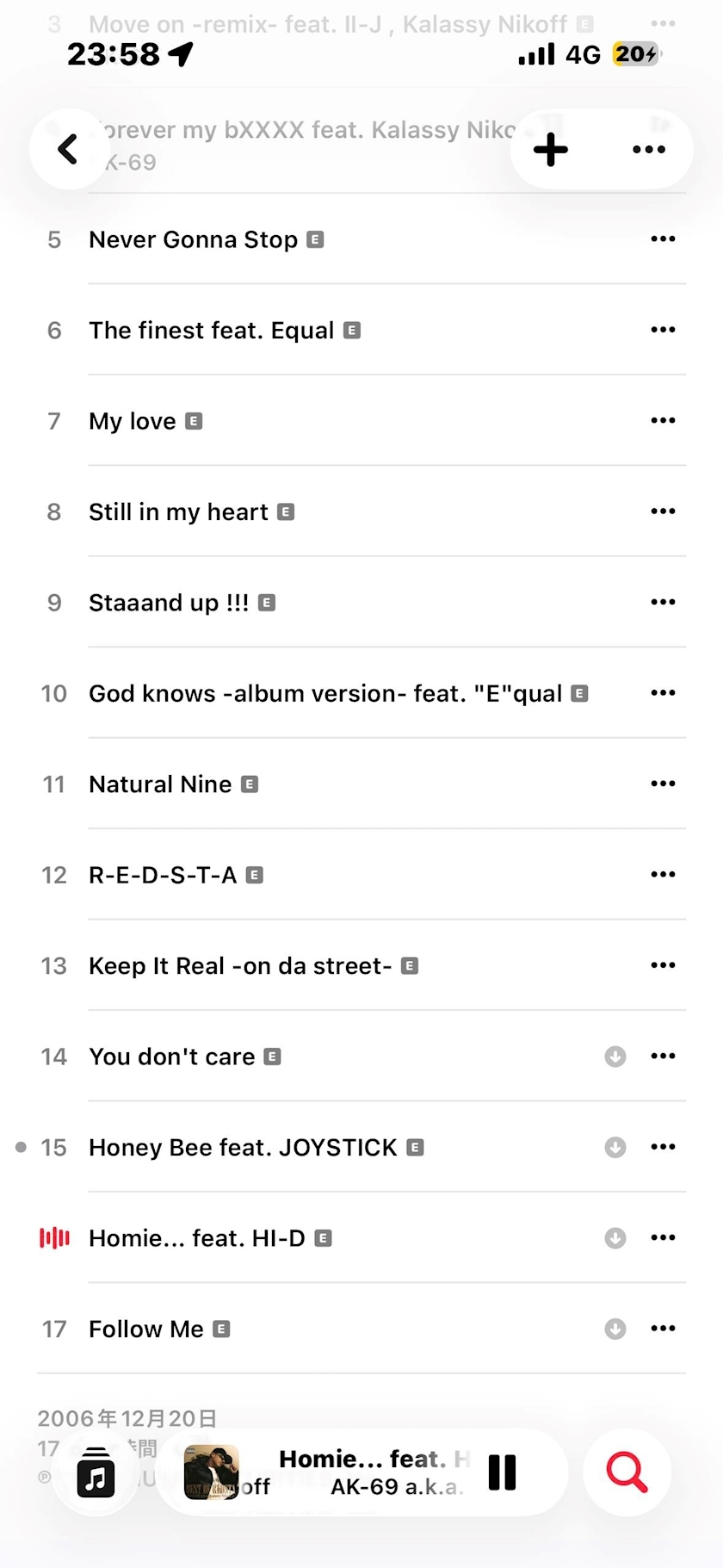Screen dimensions: 723x1568
Task: Open more options for R-E-D-S-T-A
Action: [662, 874]
